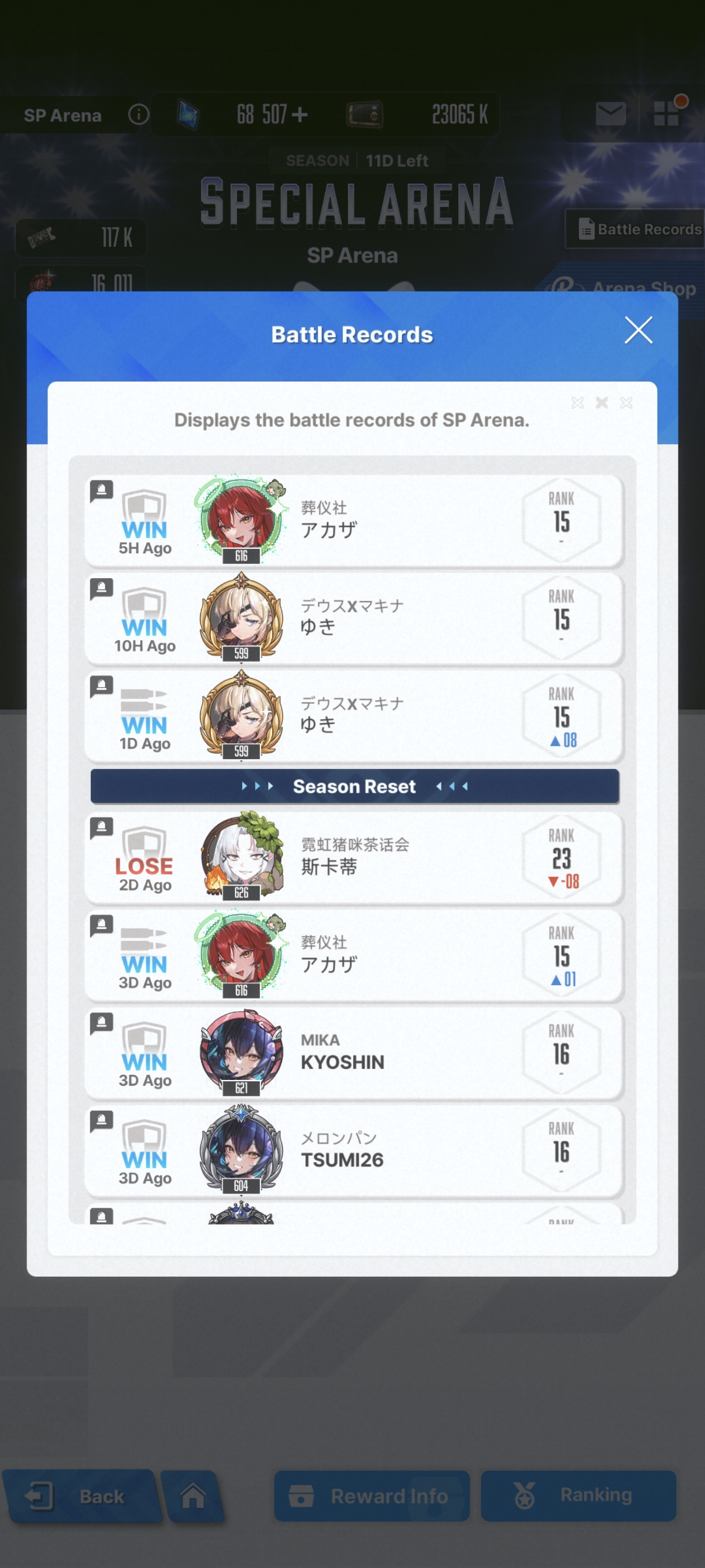The height and width of the screenshot is (1568, 705).
Task: Tap the camera icon on 斯卡蒂's record
Action: tap(102, 827)
